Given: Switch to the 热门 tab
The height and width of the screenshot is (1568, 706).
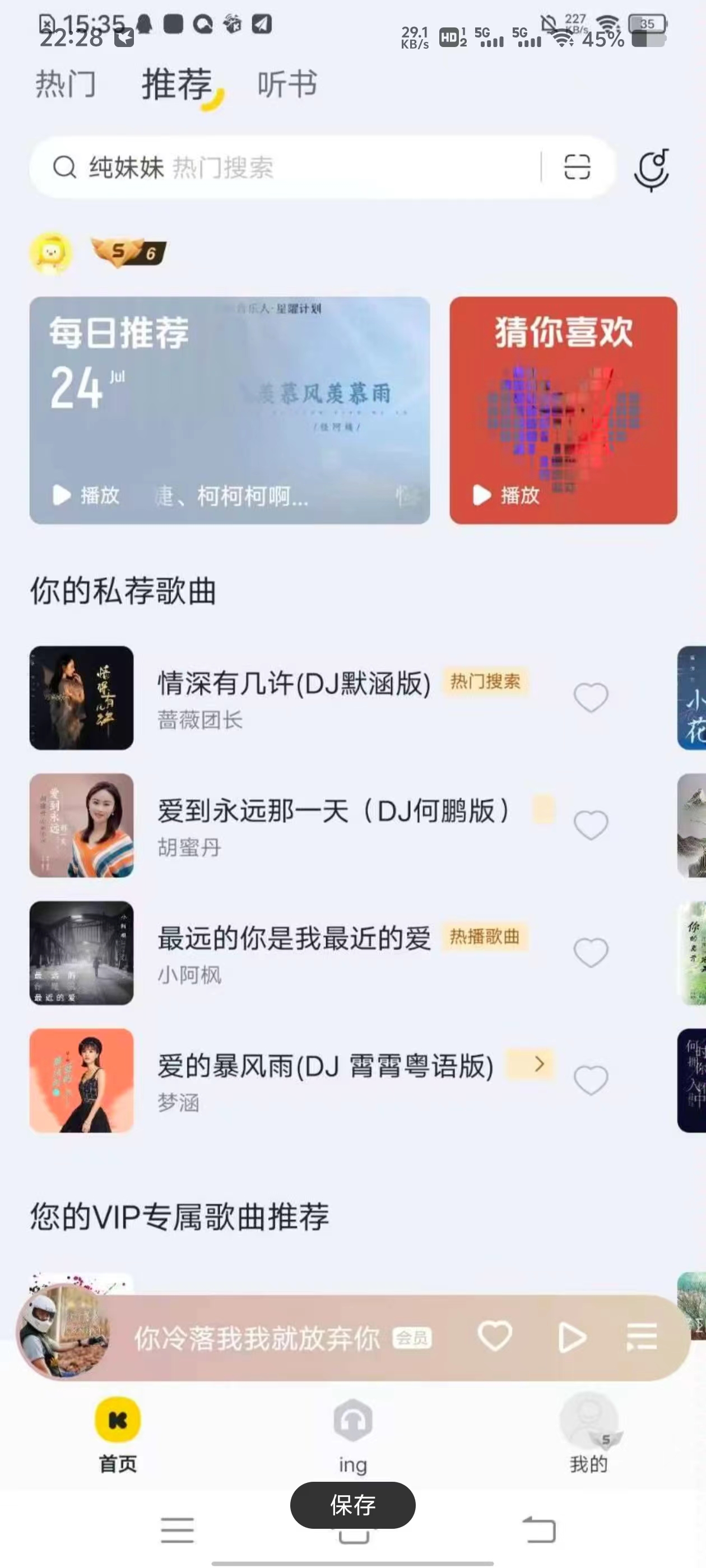Looking at the screenshot, I should pos(66,84).
